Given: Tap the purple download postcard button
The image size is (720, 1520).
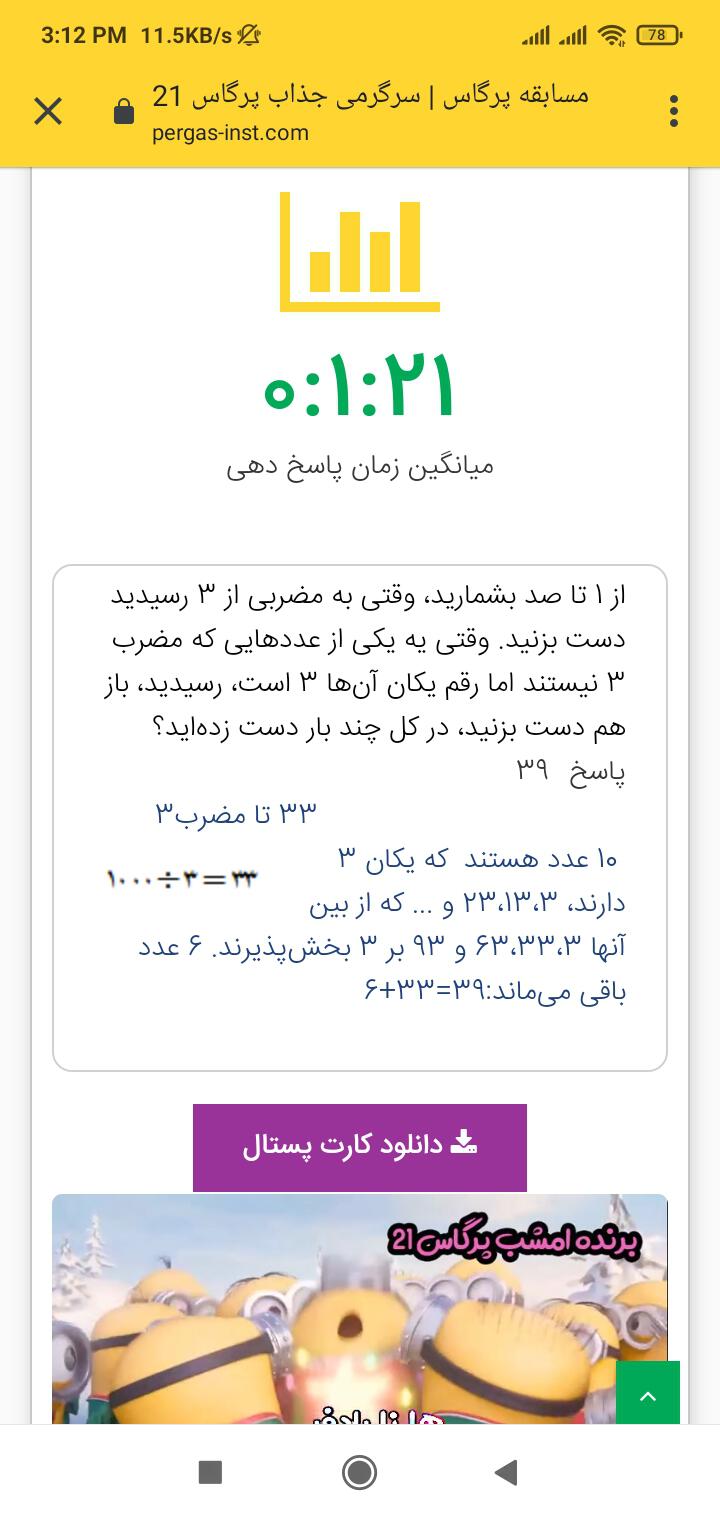Looking at the screenshot, I should coord(360,1146).
